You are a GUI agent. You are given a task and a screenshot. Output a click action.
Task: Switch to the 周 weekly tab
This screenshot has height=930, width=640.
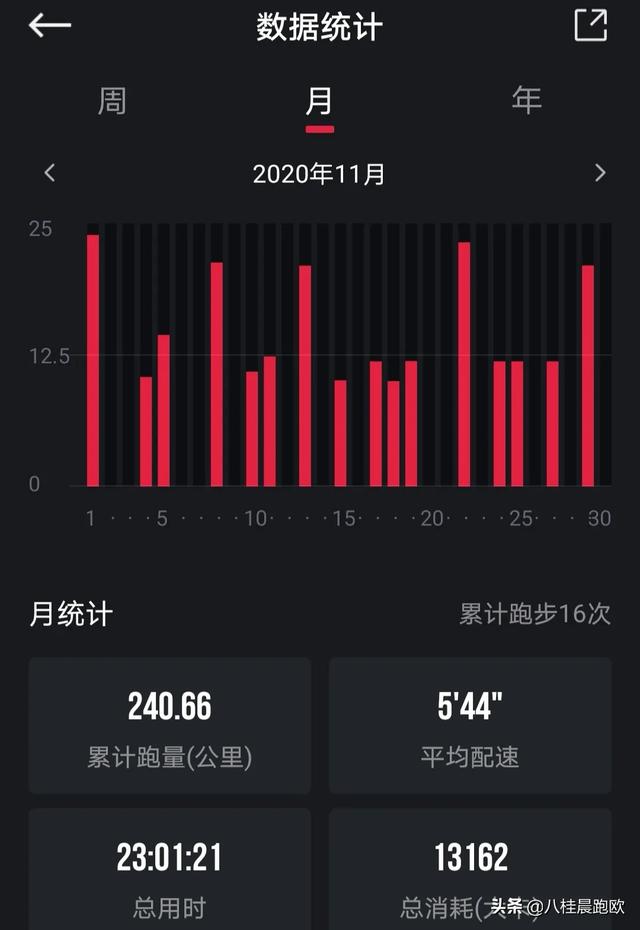coord(112,101)
